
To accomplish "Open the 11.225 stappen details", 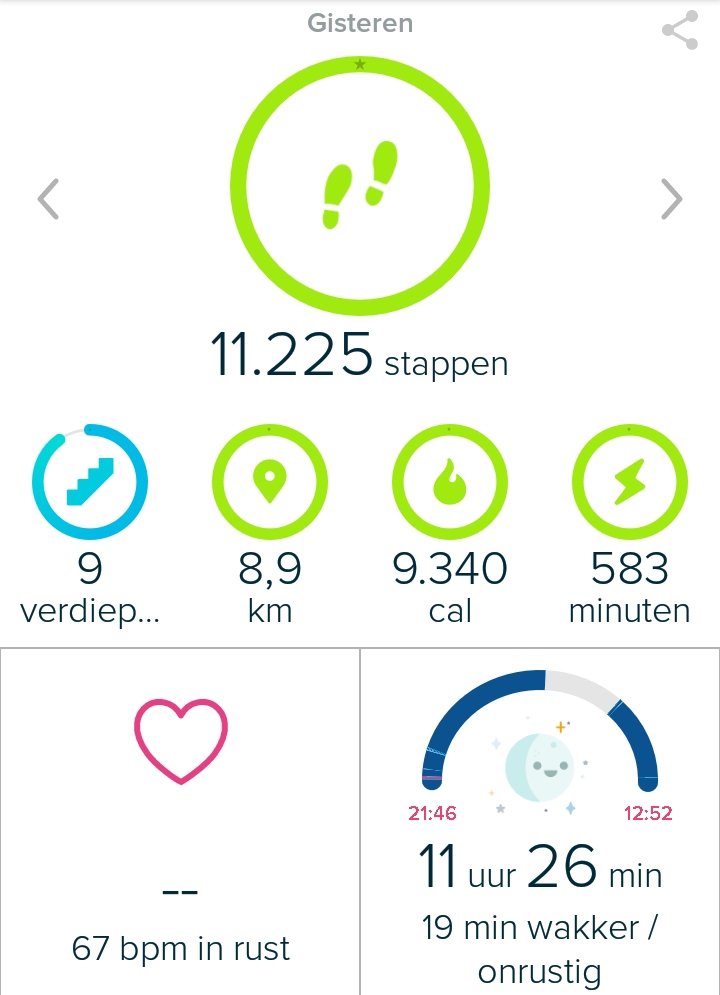I will (359, 187).
